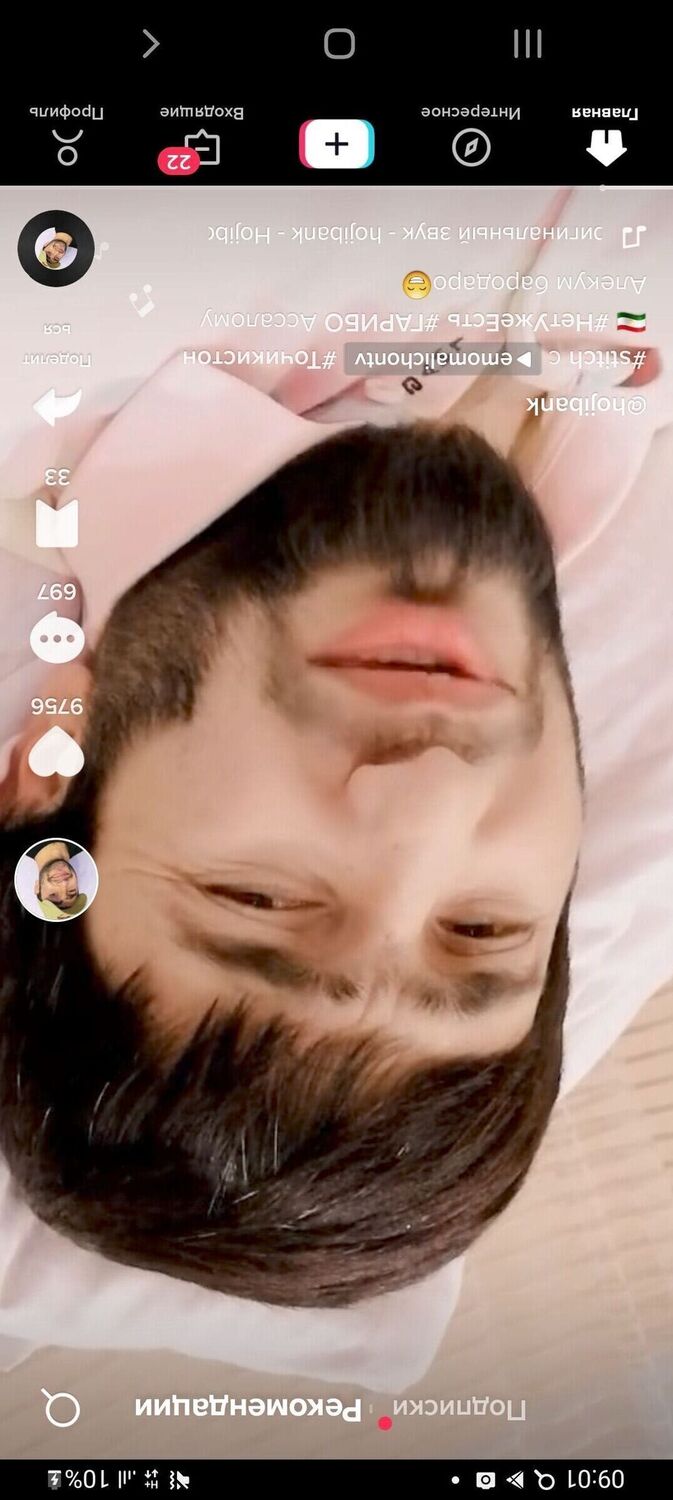Create a new video with plus button
Screen dimensions: 673x1500
coord(337,144)
